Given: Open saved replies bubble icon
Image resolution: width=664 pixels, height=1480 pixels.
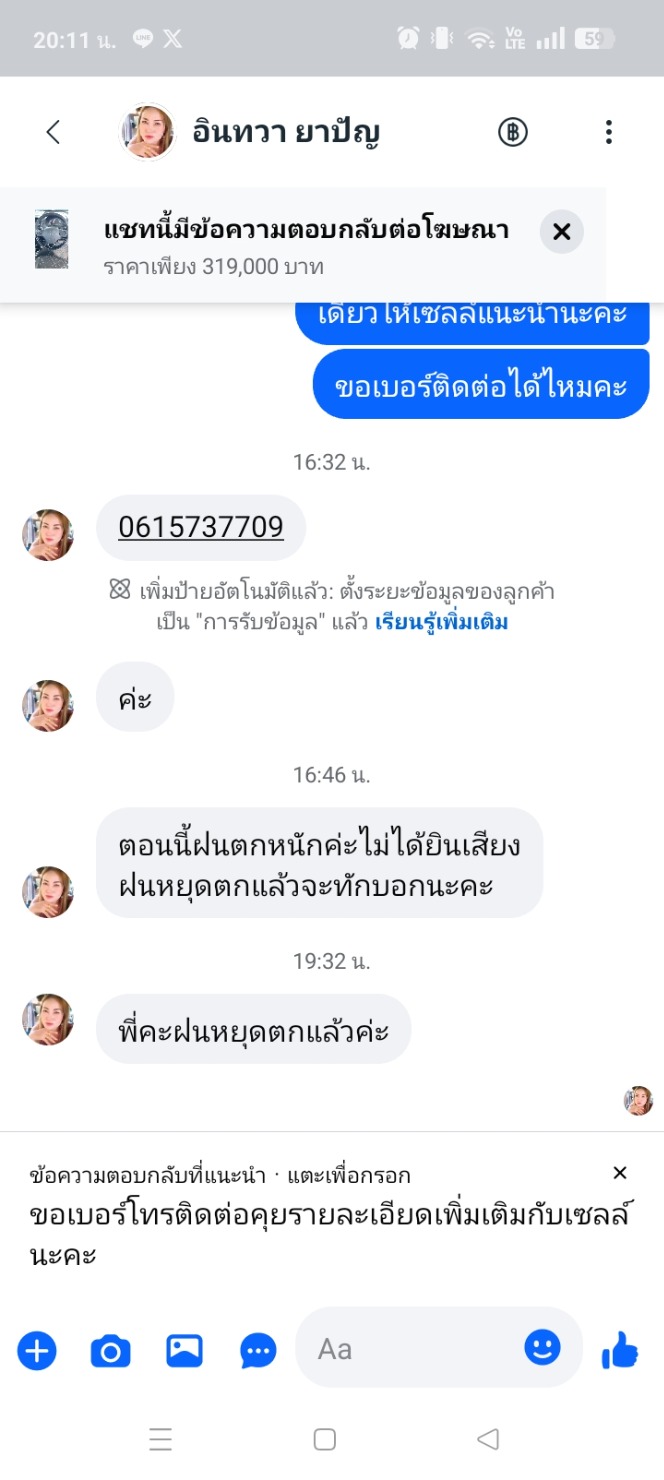Looking at the screenshot, I should coord(259,1352).
